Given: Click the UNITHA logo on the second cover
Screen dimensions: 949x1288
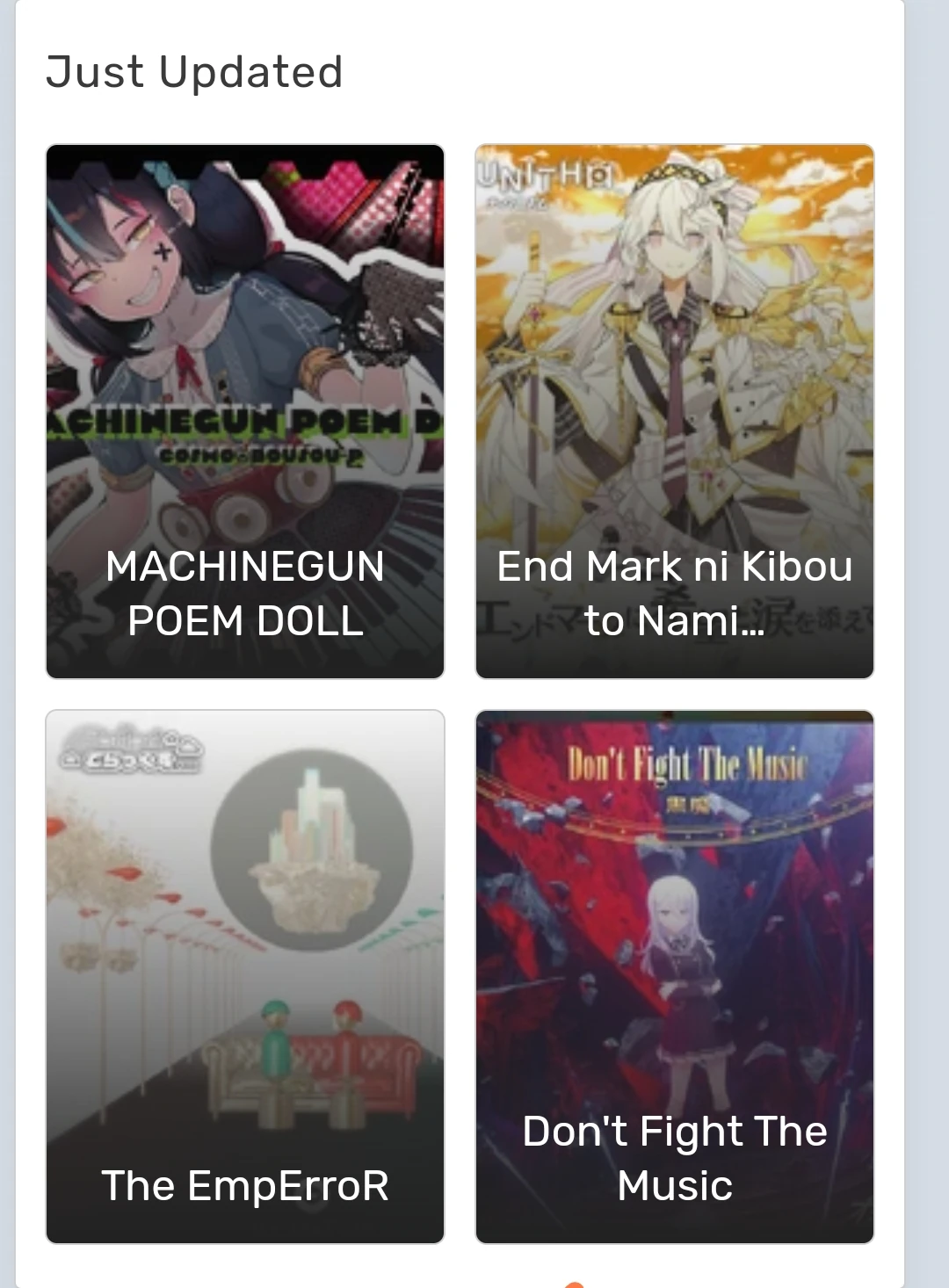Looking at the screenshot, I should point(545,174).
